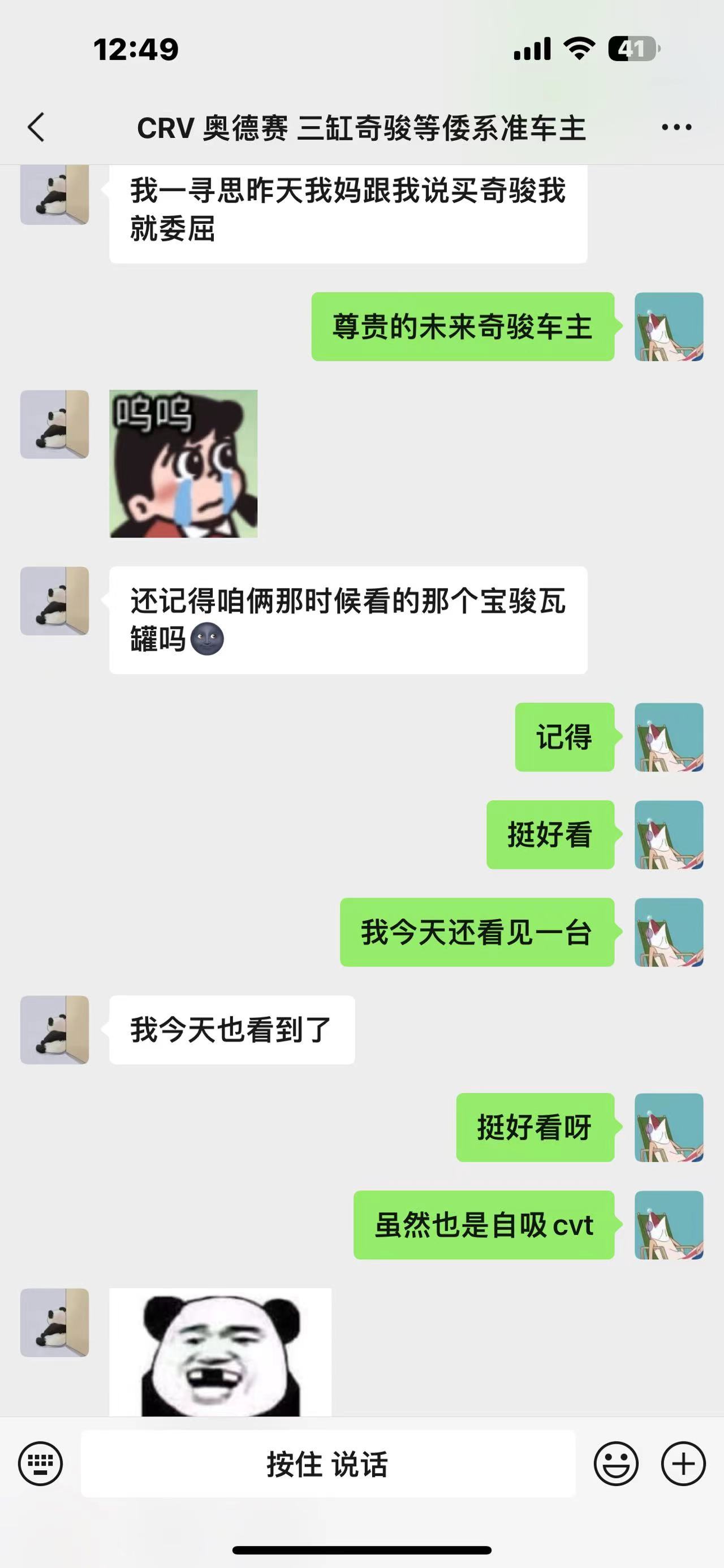Open the emoji sticker panel
This screenshot has height=1568, width=724.
coord(615,1463)
